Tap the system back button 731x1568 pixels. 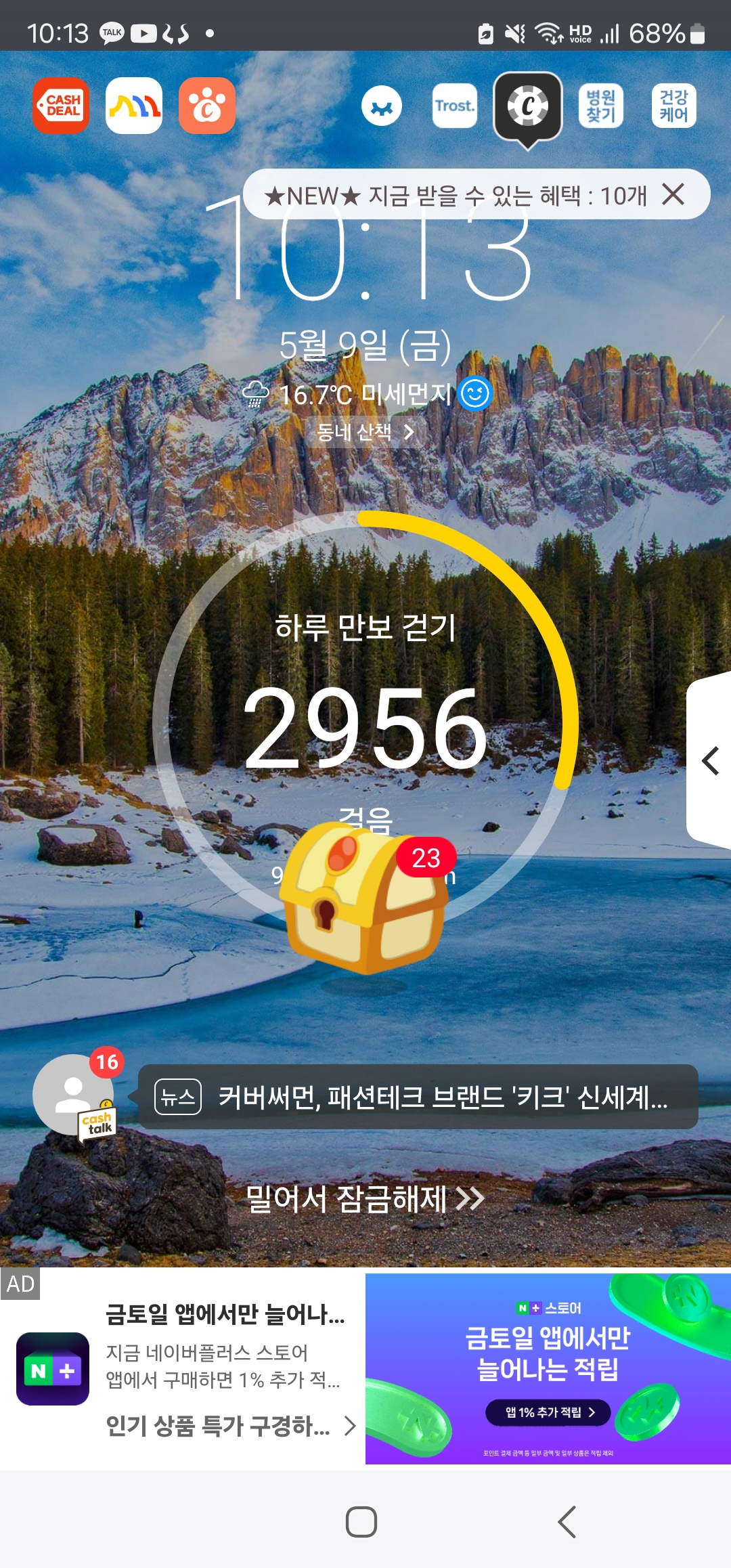pos(567,1522)
